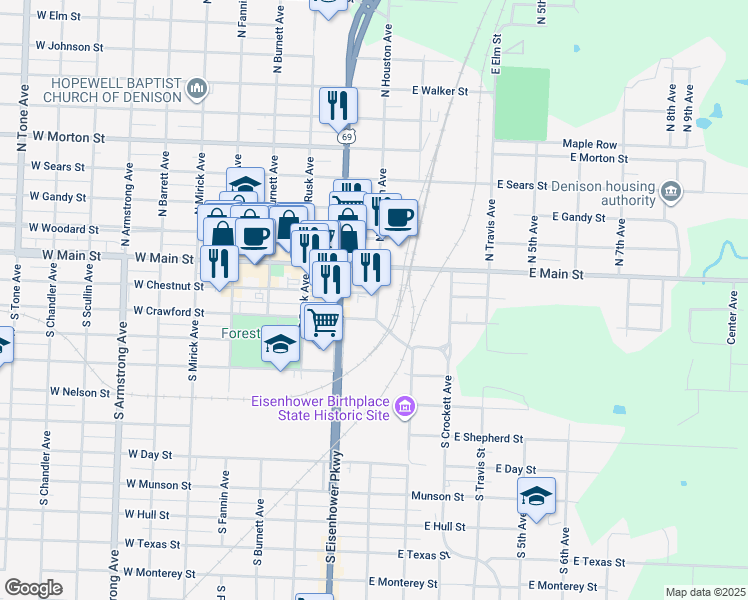Open the Eisenhower Birthplace State Historic Site marker
Viewport: 748px width, 600px height.
(x=405, y=406)
